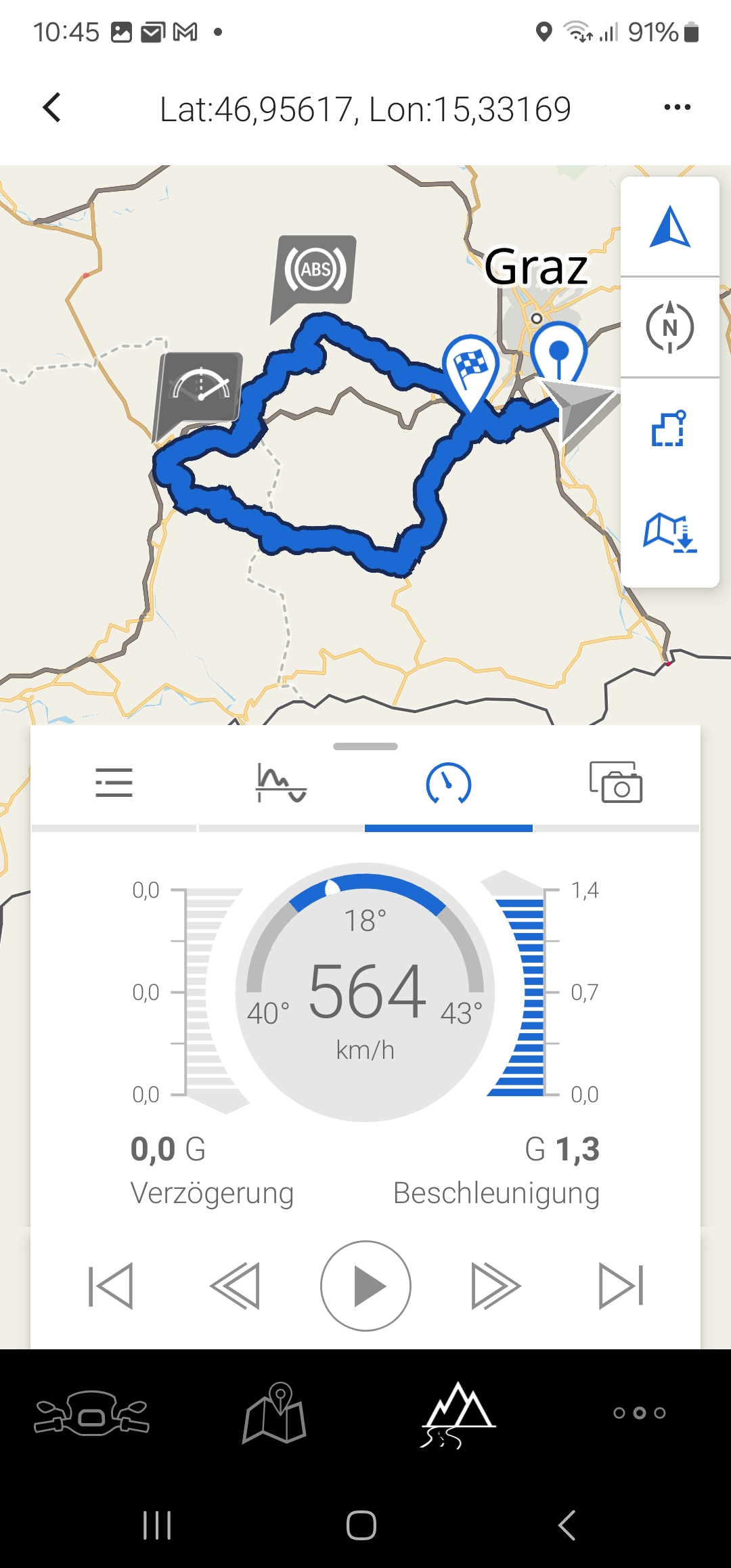Go back using the top-left arrow
This screenshot has width=731, height=1568.
[52, 108]
